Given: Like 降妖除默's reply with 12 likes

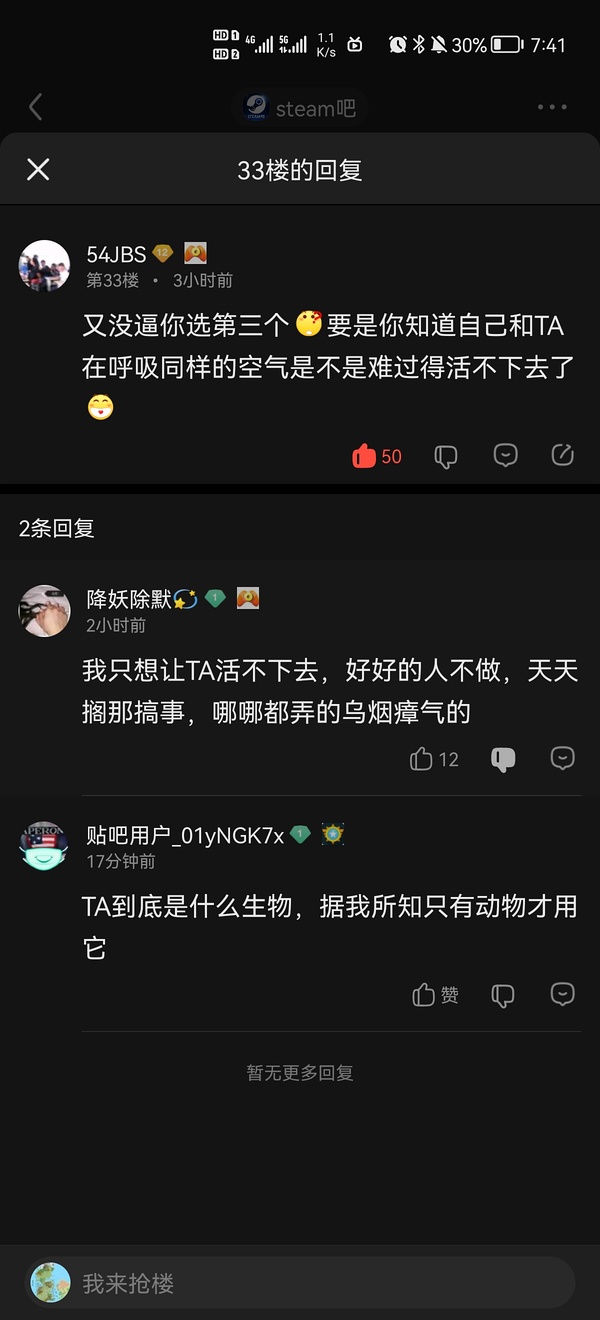Looking at the screenshot, I should tap(422, 759).
